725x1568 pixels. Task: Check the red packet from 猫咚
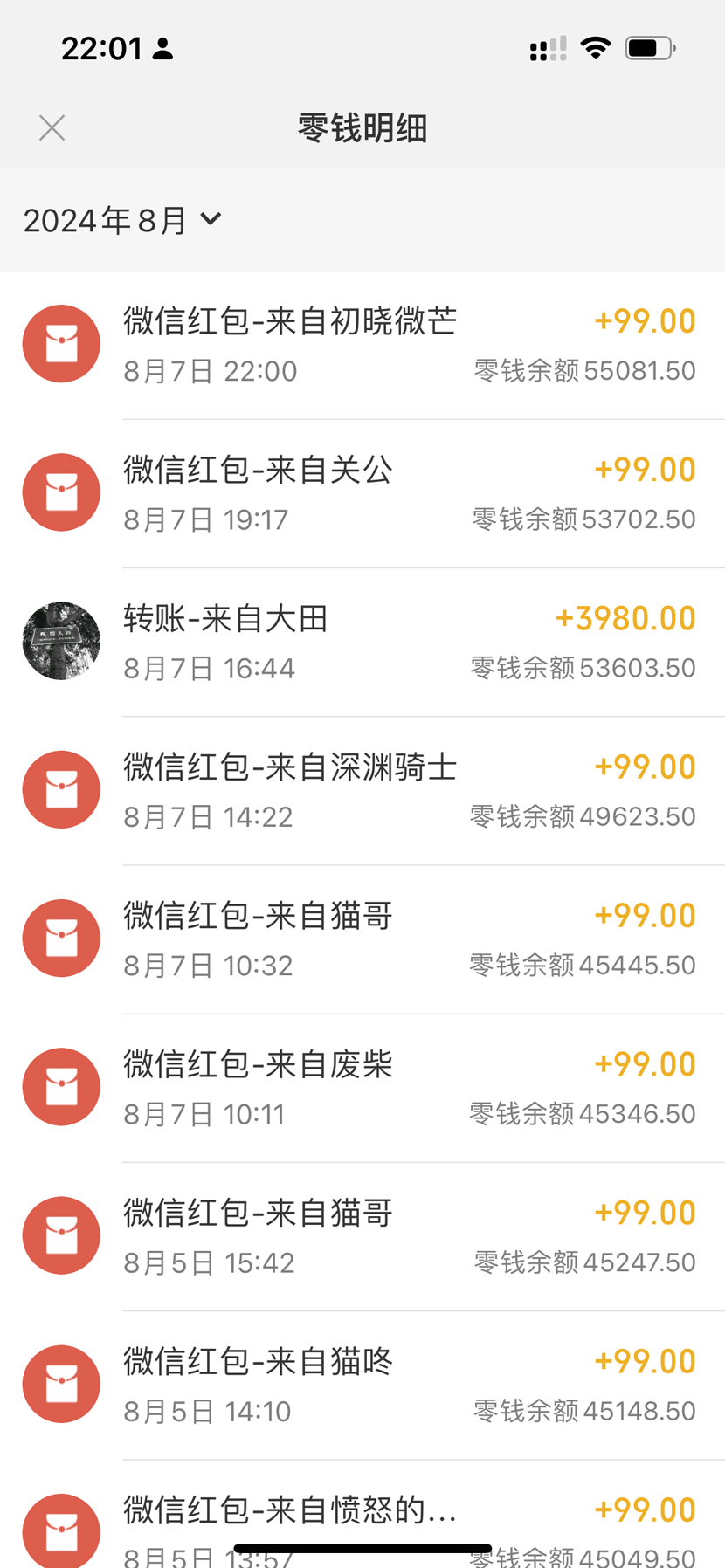[362, 1384]
